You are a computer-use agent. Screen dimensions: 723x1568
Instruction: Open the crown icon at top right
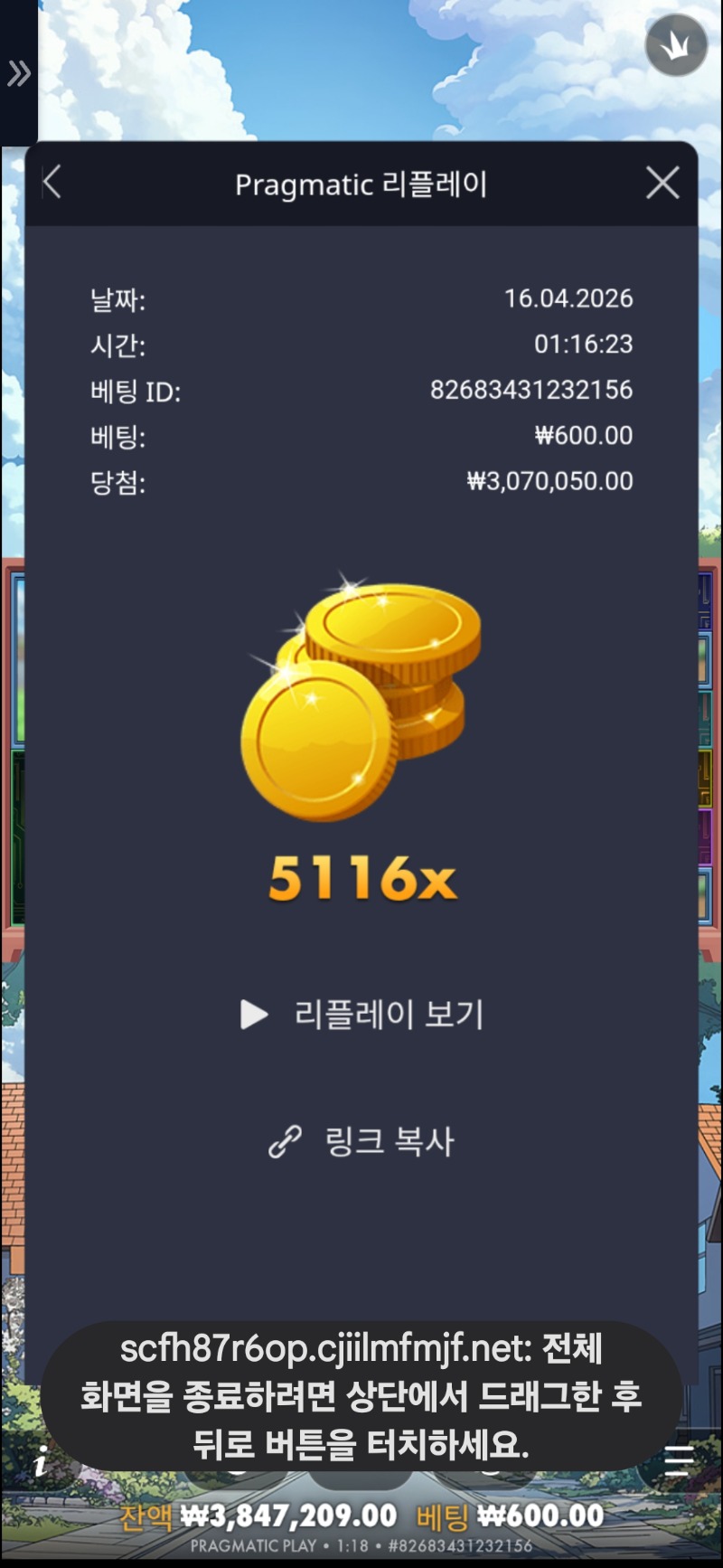point(676,44)
